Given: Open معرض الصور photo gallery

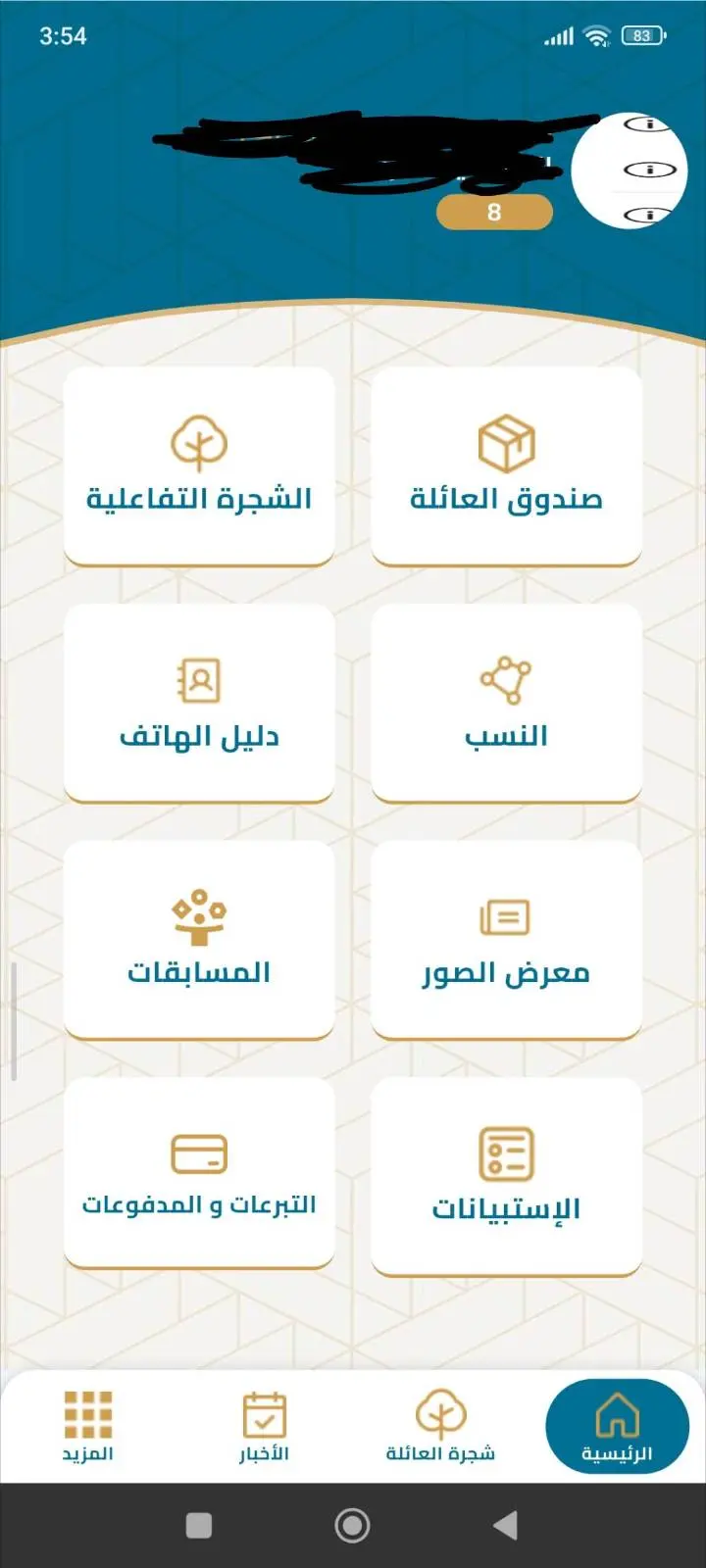Looking at the screenshot, I should click(506, 939).
